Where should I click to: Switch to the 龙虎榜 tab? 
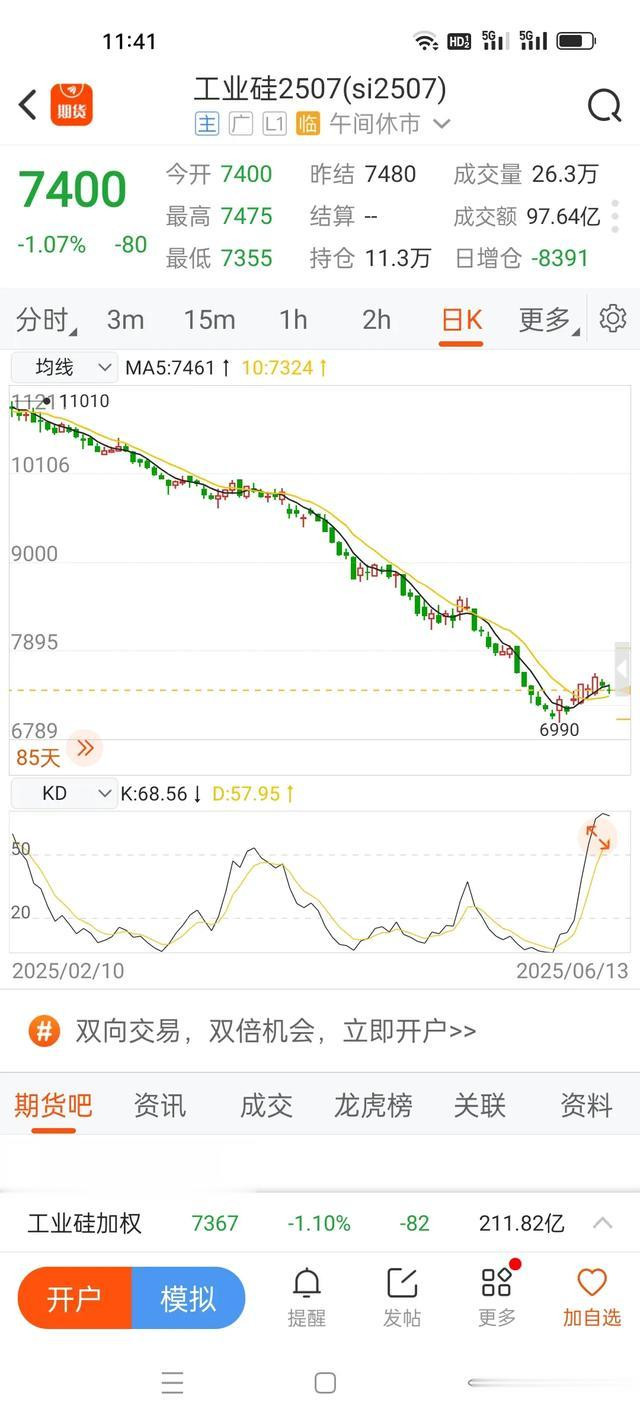coord(373,1105)
